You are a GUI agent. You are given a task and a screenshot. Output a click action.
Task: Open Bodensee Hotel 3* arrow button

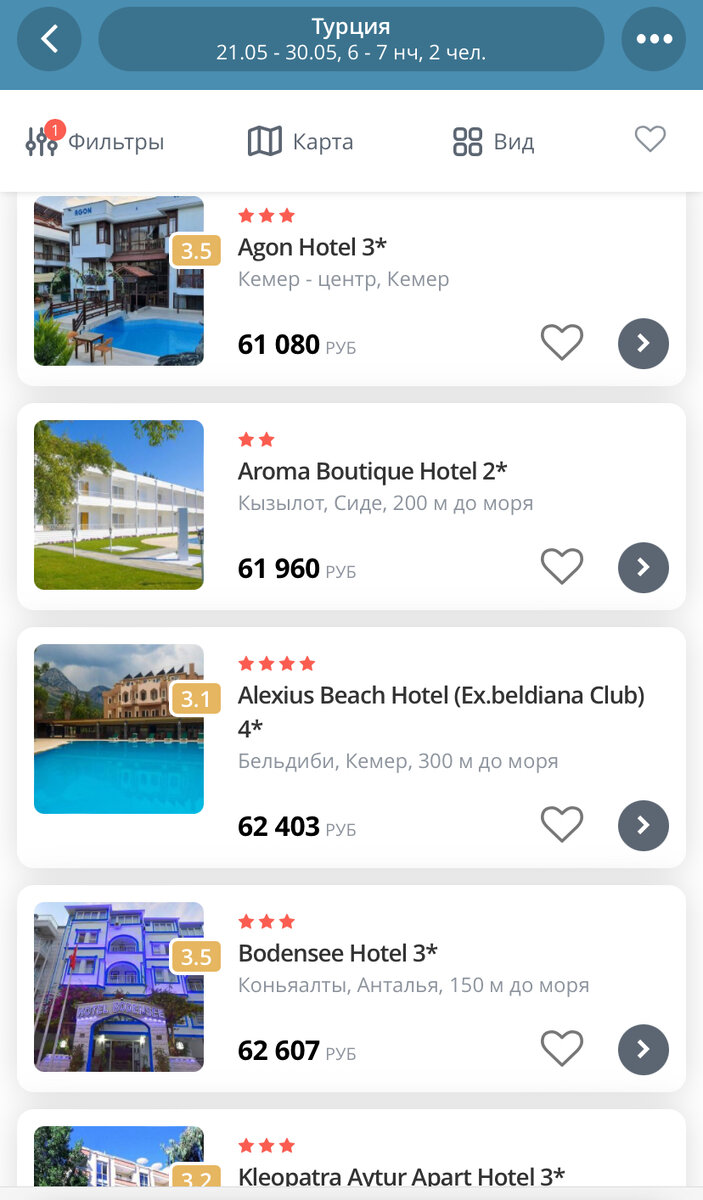click(643, 1049)
